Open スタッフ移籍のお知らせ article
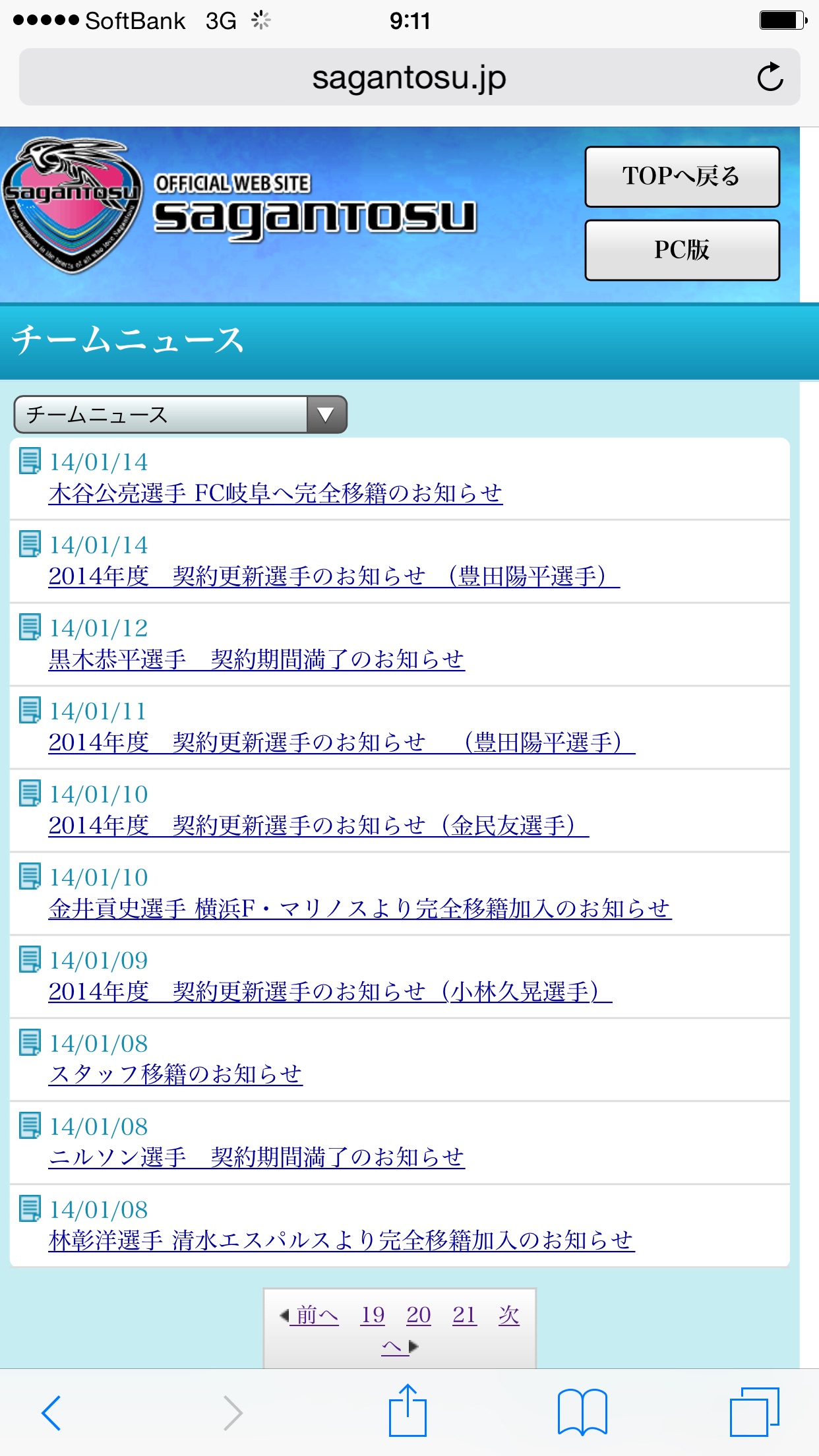This screenshot has width=819, height=1456. point(175,1075)
